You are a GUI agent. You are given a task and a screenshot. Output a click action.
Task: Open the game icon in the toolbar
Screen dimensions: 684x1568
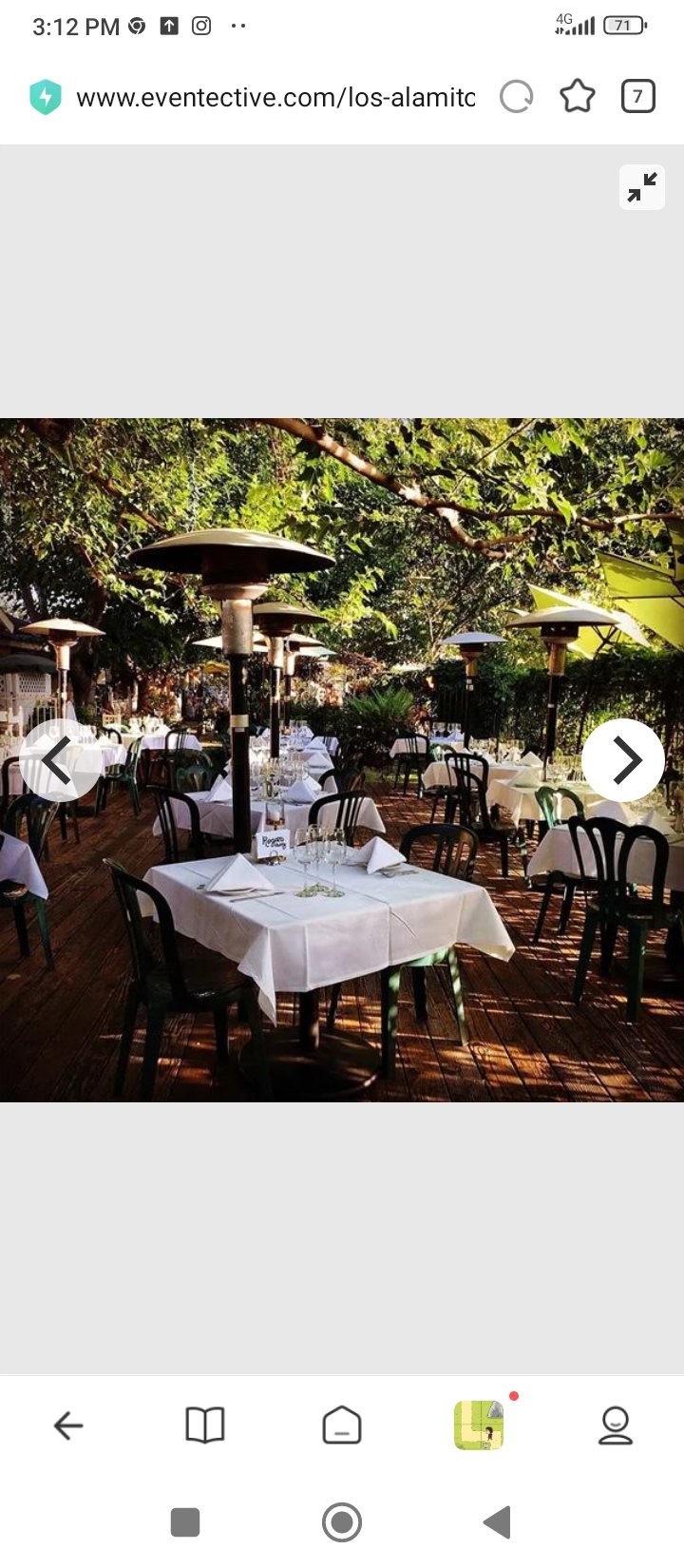tap(479, 1425)
